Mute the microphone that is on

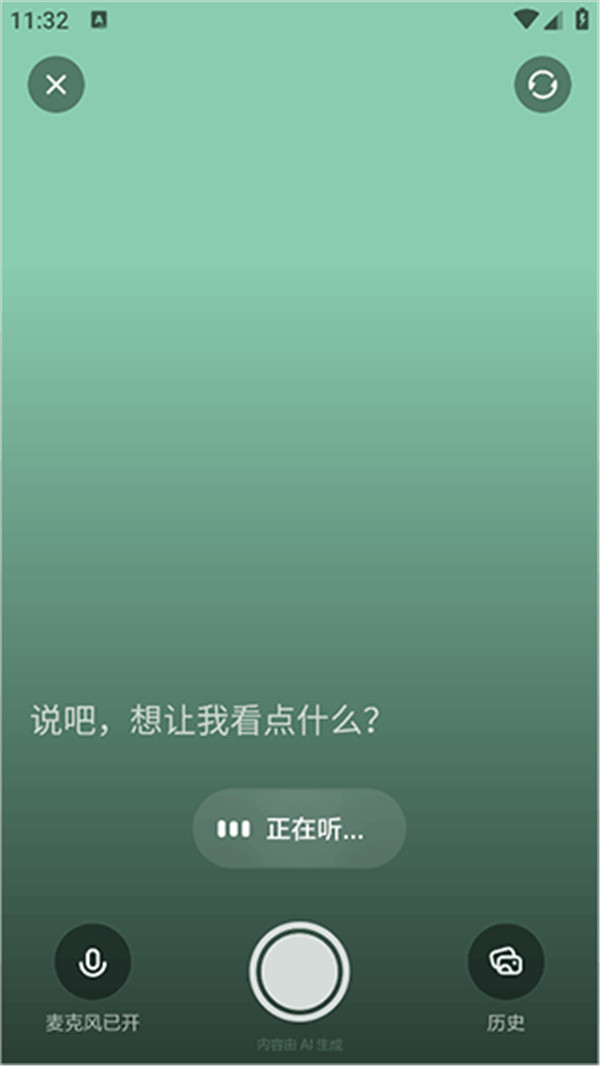[x=93, y=962]
